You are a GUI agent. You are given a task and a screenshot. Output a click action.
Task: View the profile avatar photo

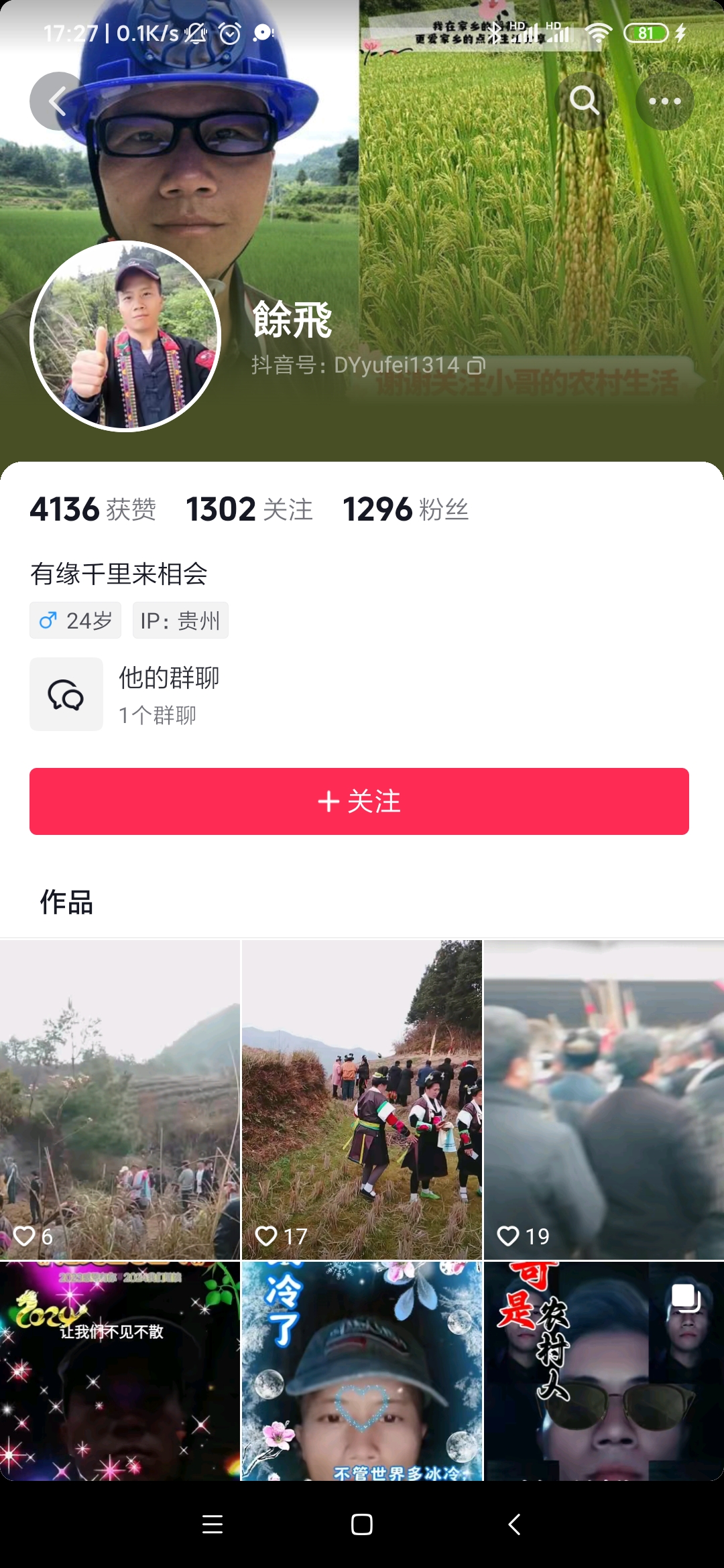125,336
